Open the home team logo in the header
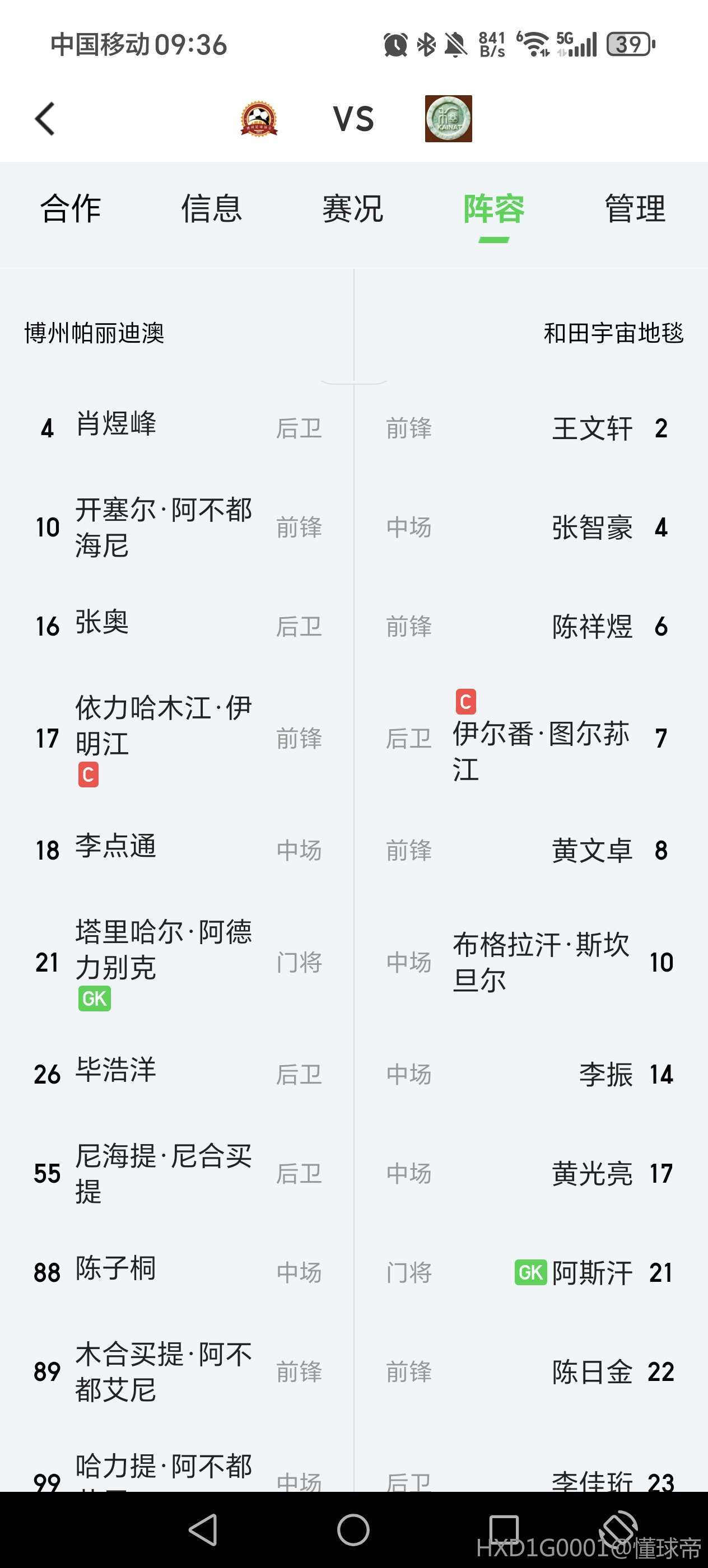 [259, 119]
